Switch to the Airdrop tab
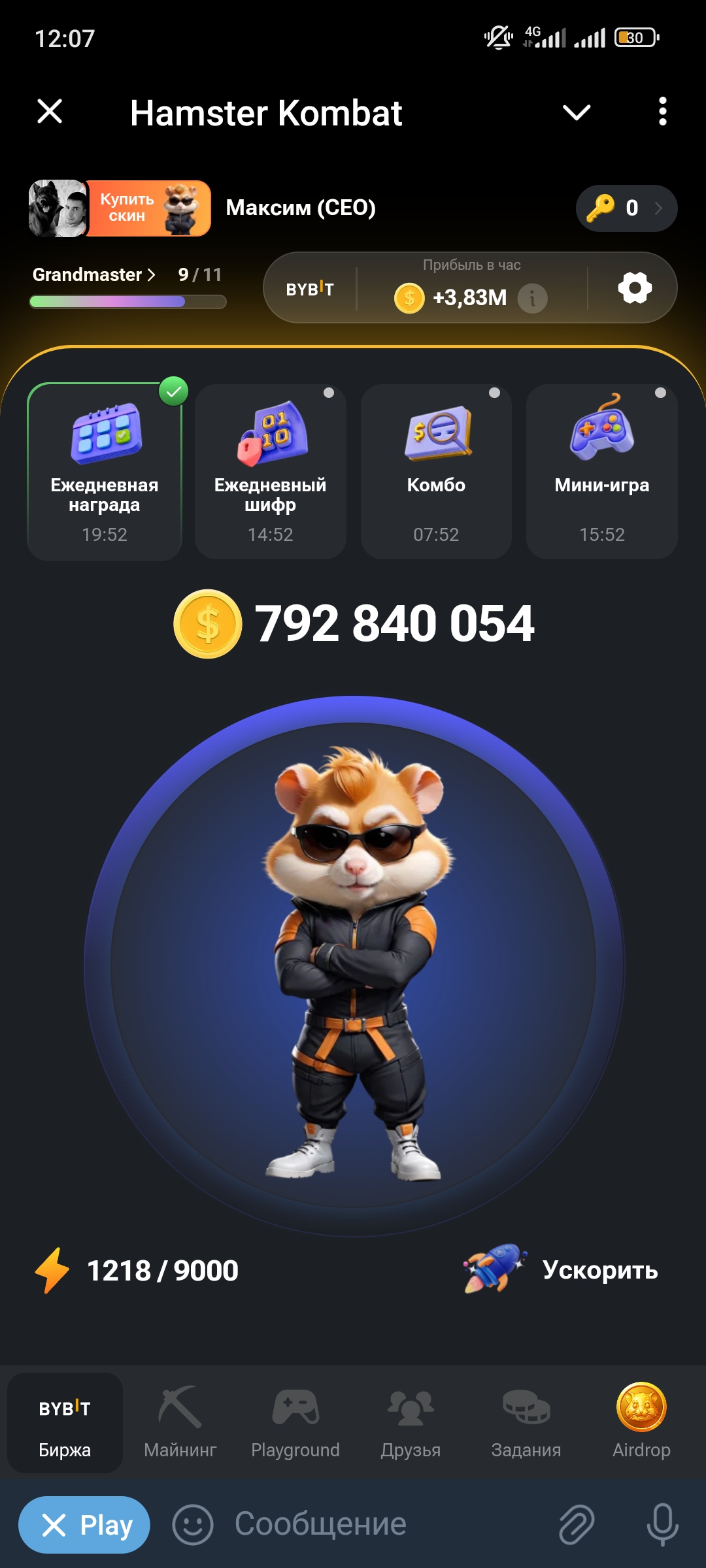 (x=641, y=1422)
